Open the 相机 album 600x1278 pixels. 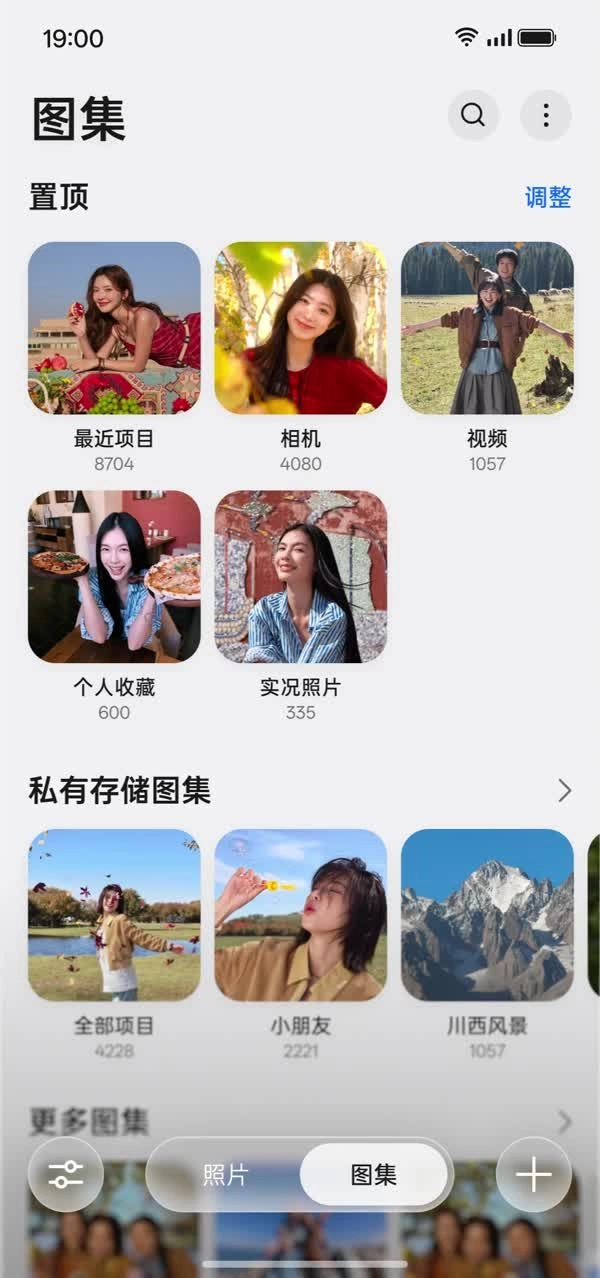pyautogui.click(x=300, y=328)
